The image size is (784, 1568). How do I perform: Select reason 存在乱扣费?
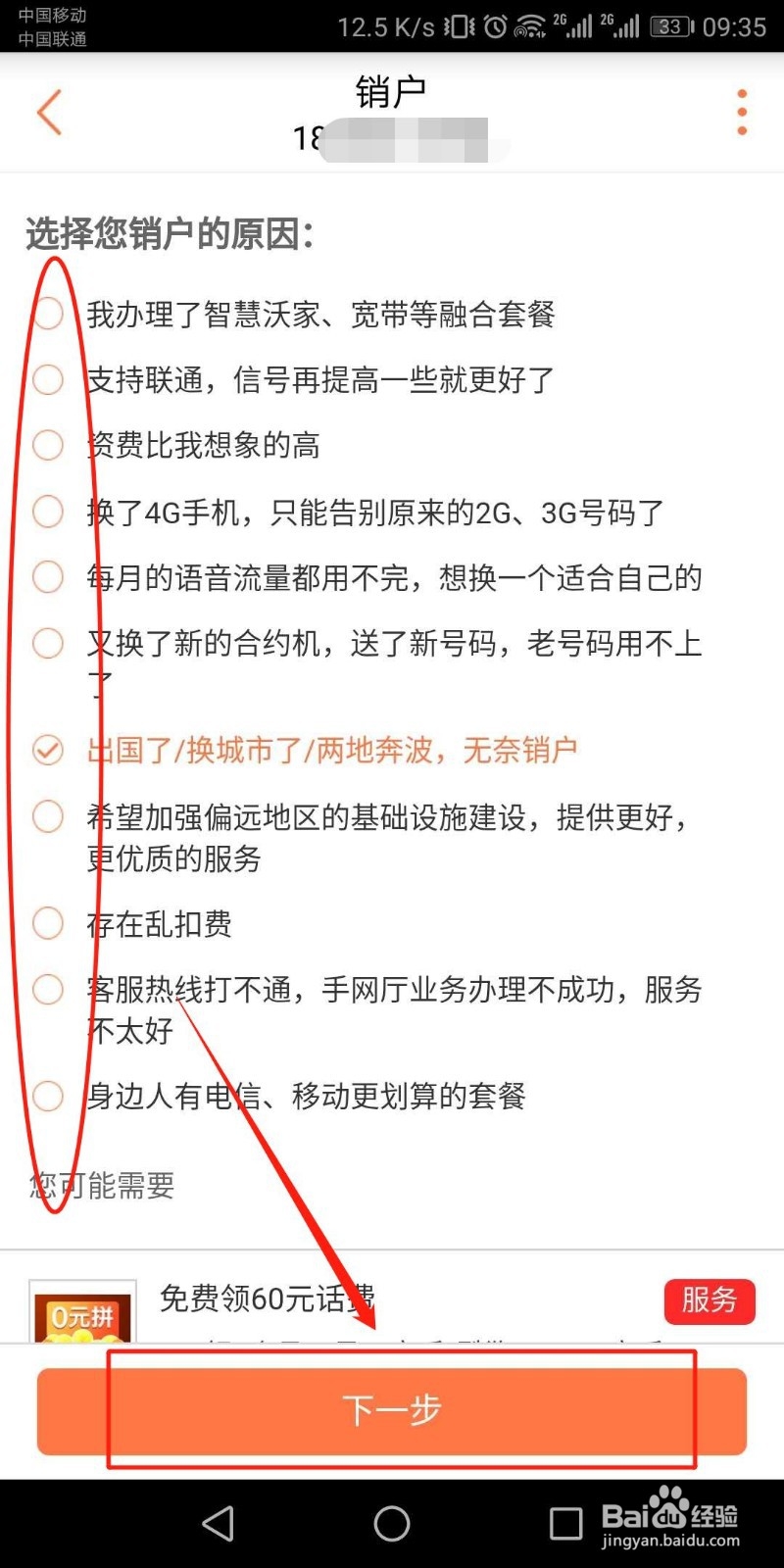coord(47,922)
